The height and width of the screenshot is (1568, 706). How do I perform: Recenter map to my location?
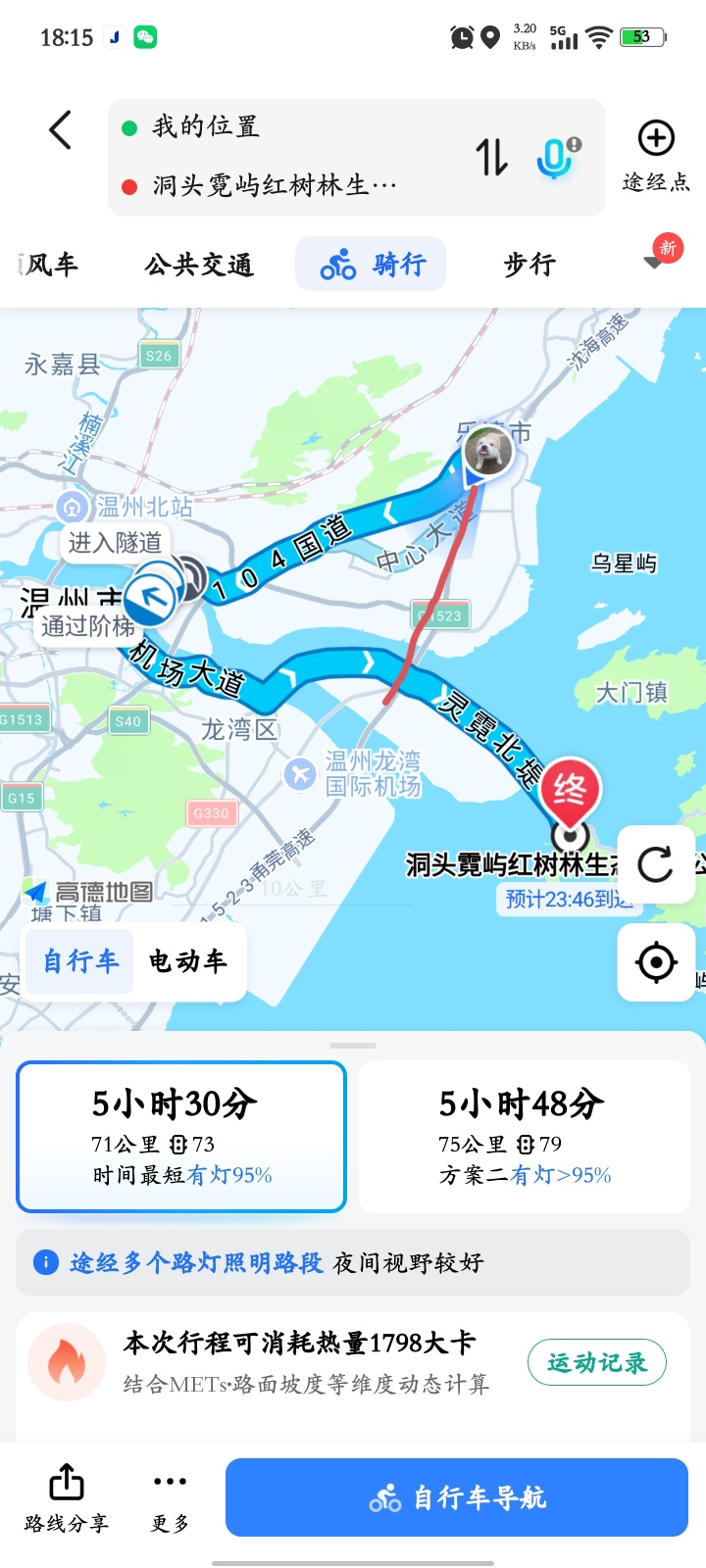click(x=655, y=962)
